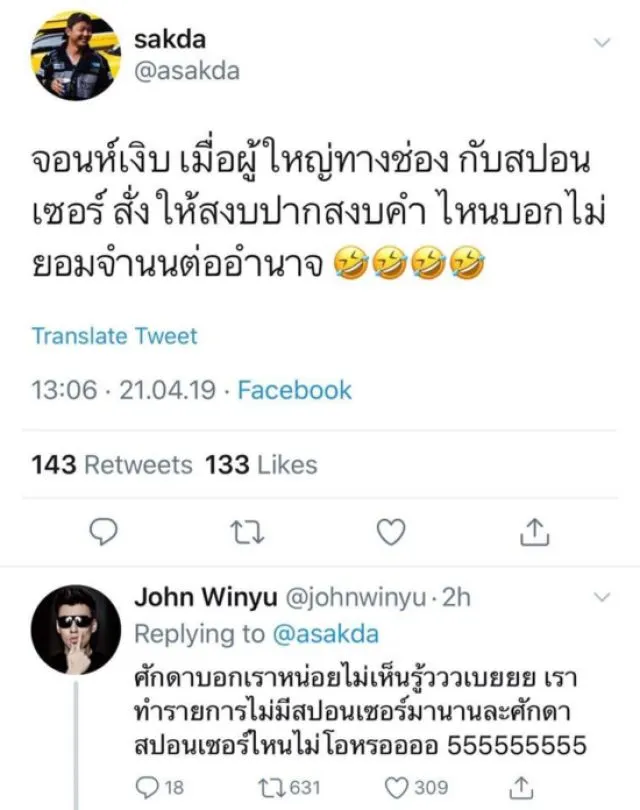Open sakda's profile picture
The height and width of the screenshot is (810, 640).
(x=75, y=57)
